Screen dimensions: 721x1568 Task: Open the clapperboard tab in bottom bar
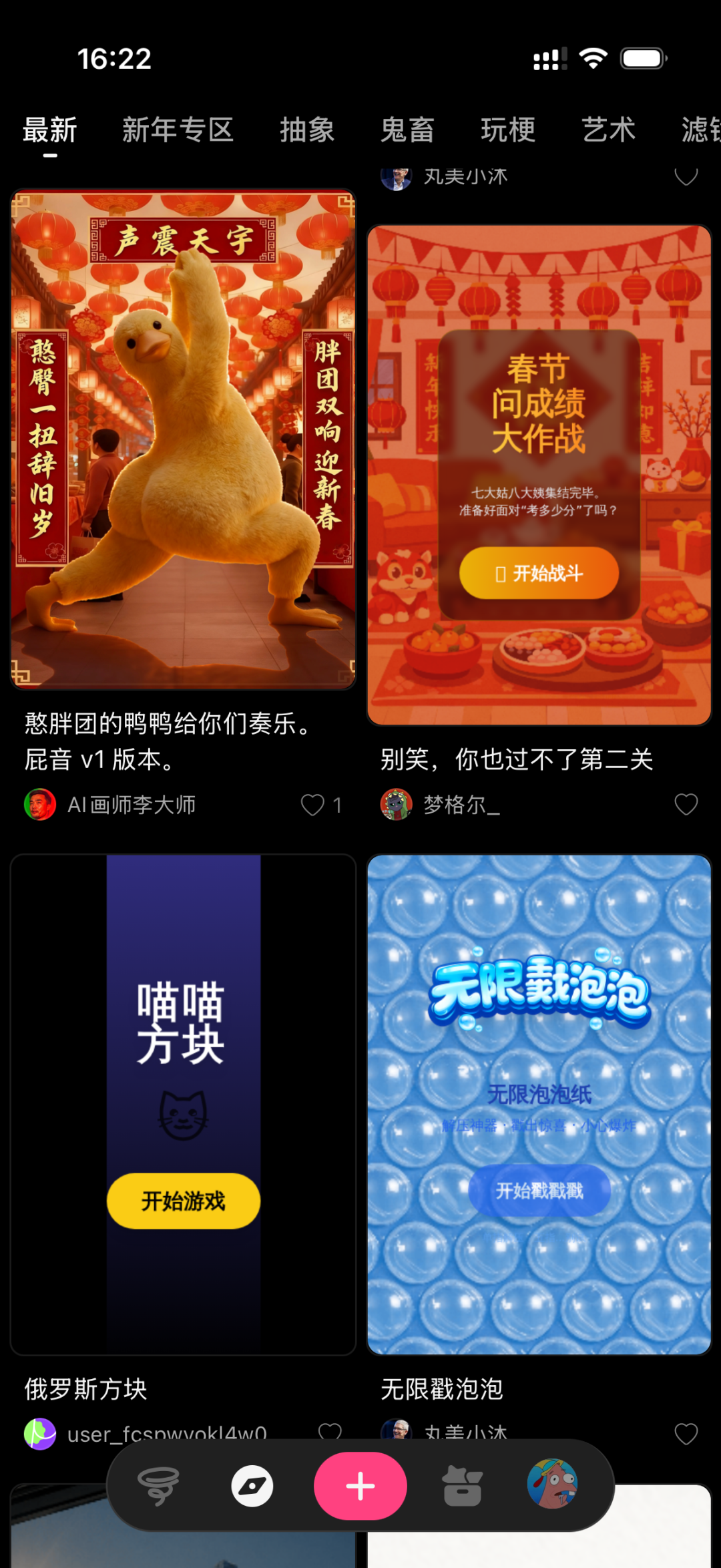(462, 1486)
